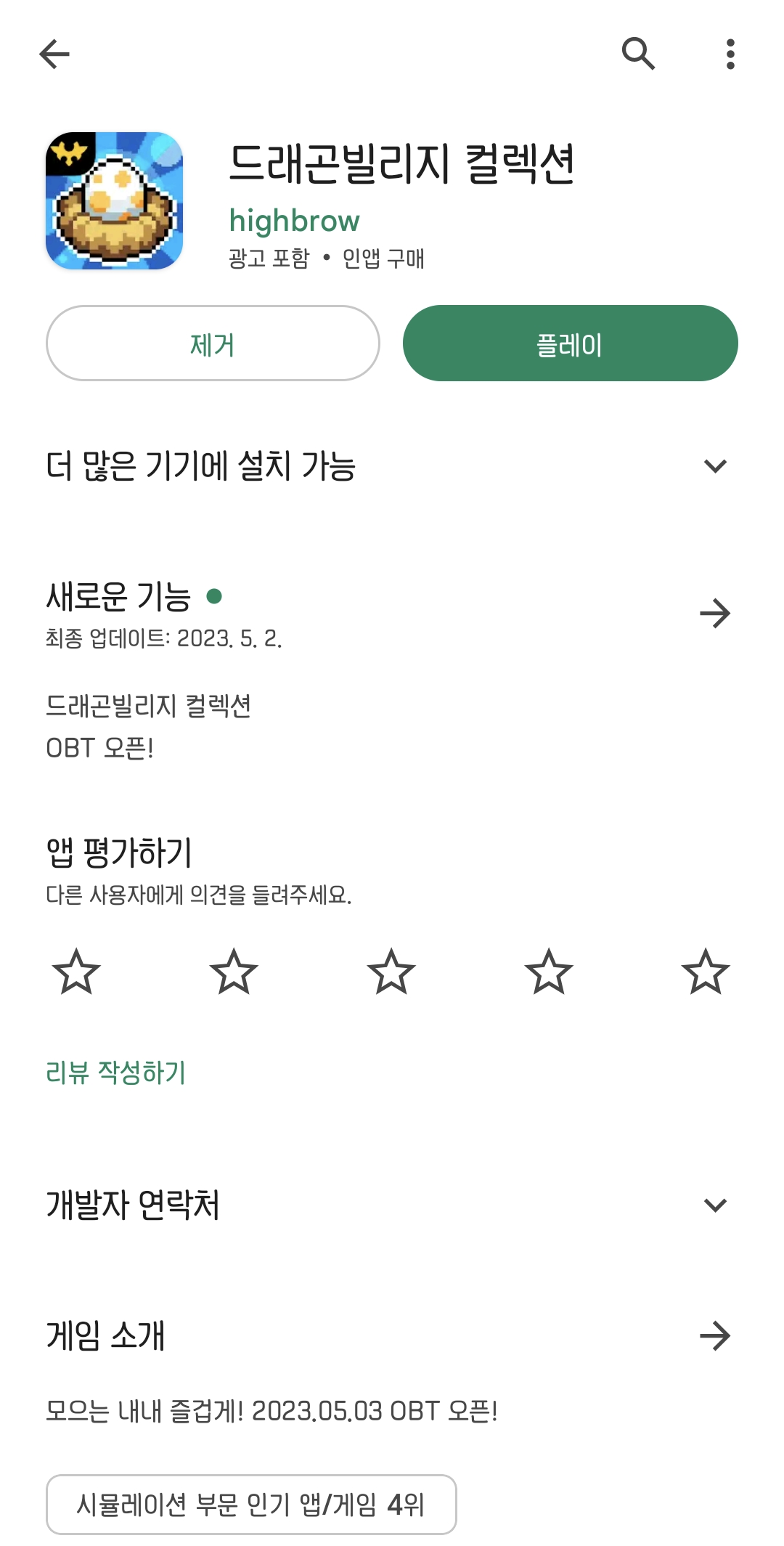Open the highbrow developer page
The image size is (784, 1546).
coord(294,220)
